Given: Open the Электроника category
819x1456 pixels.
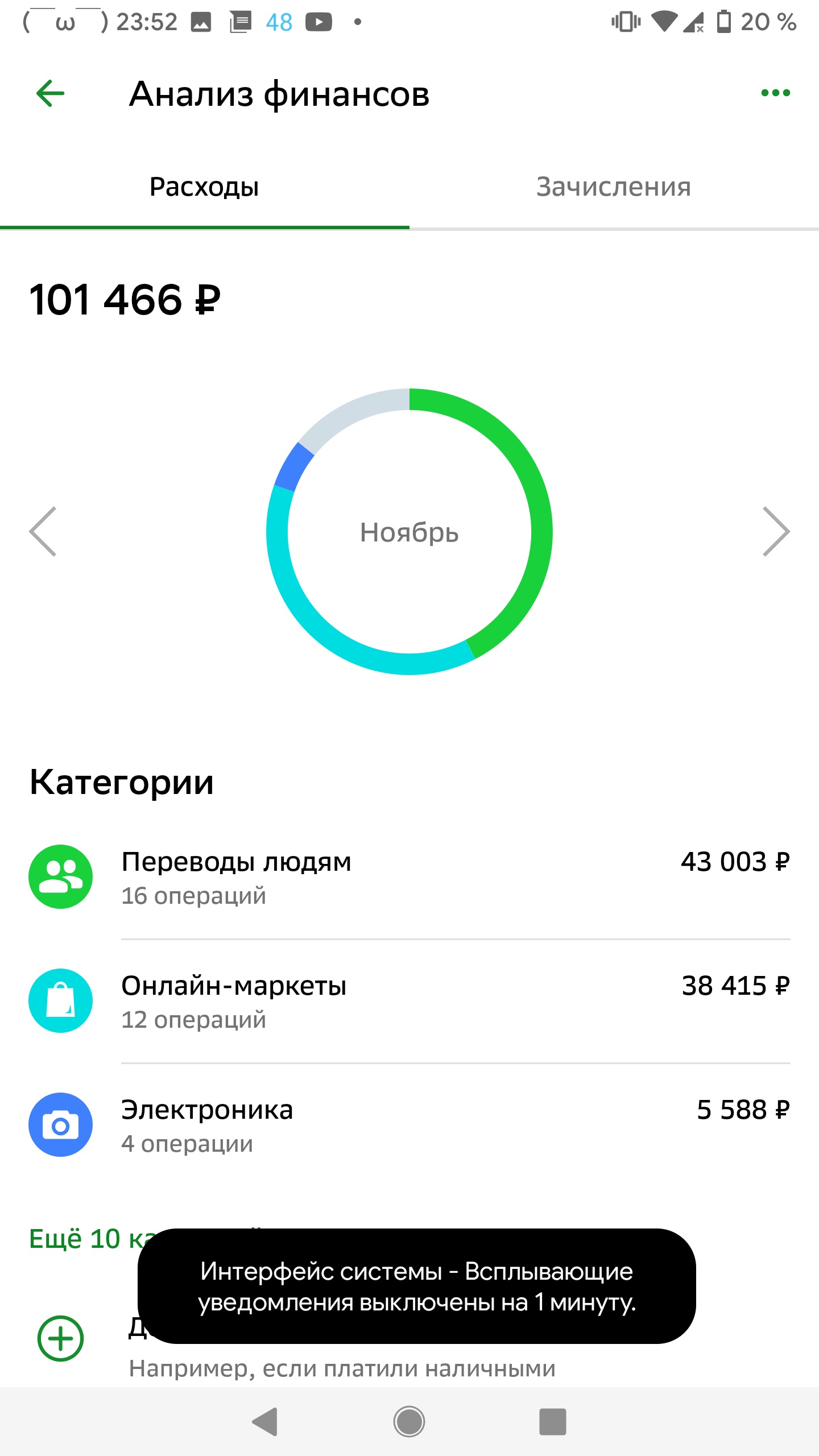Looking at the screenshot, I should click(x=409, y=1125).
